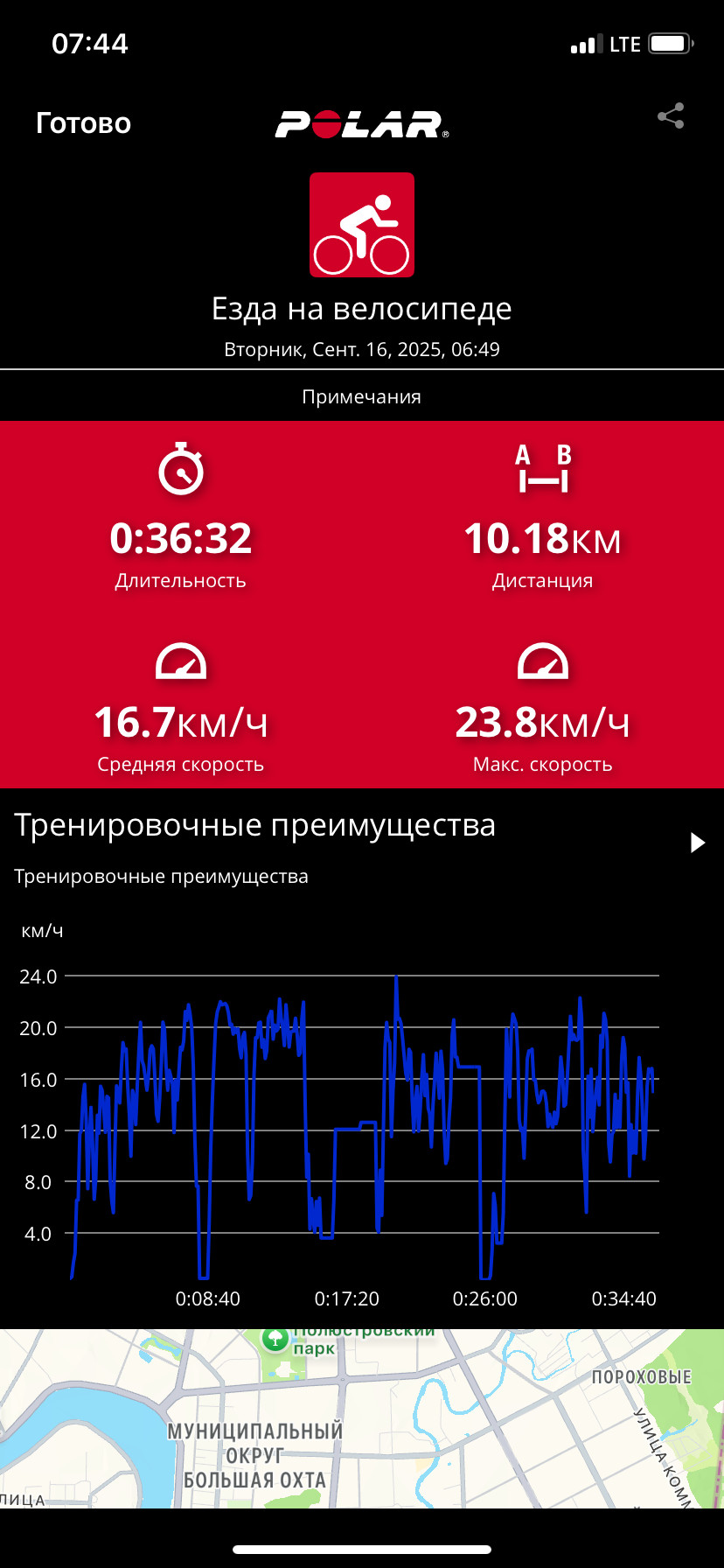Viewport: 724px width, 1568px height.
Task: Open the Примечания notes row
Action: pyautogui.click(x=362, y=396)
